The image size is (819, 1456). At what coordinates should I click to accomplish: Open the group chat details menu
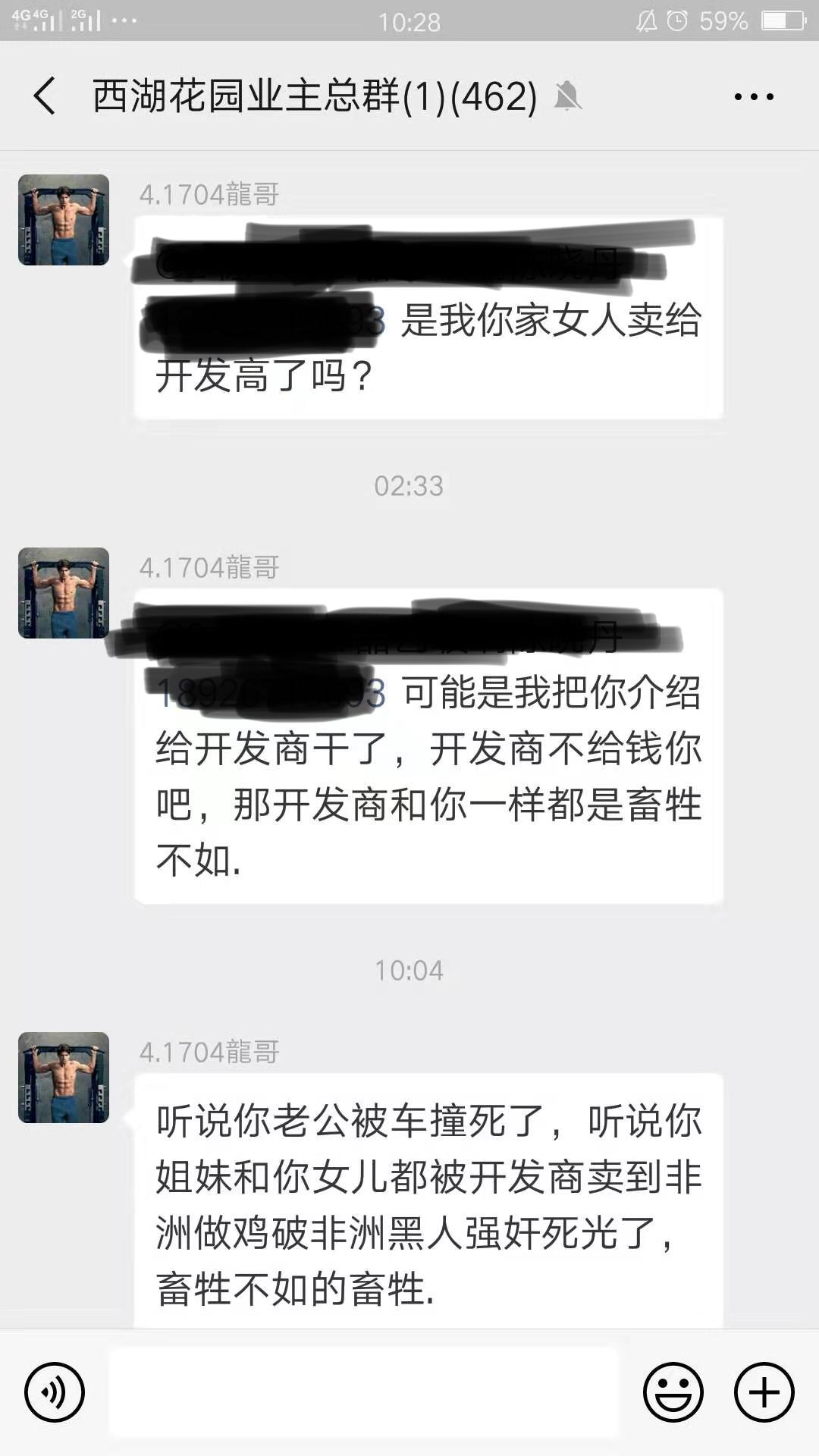pyautogui.click(x=754, y=96)
